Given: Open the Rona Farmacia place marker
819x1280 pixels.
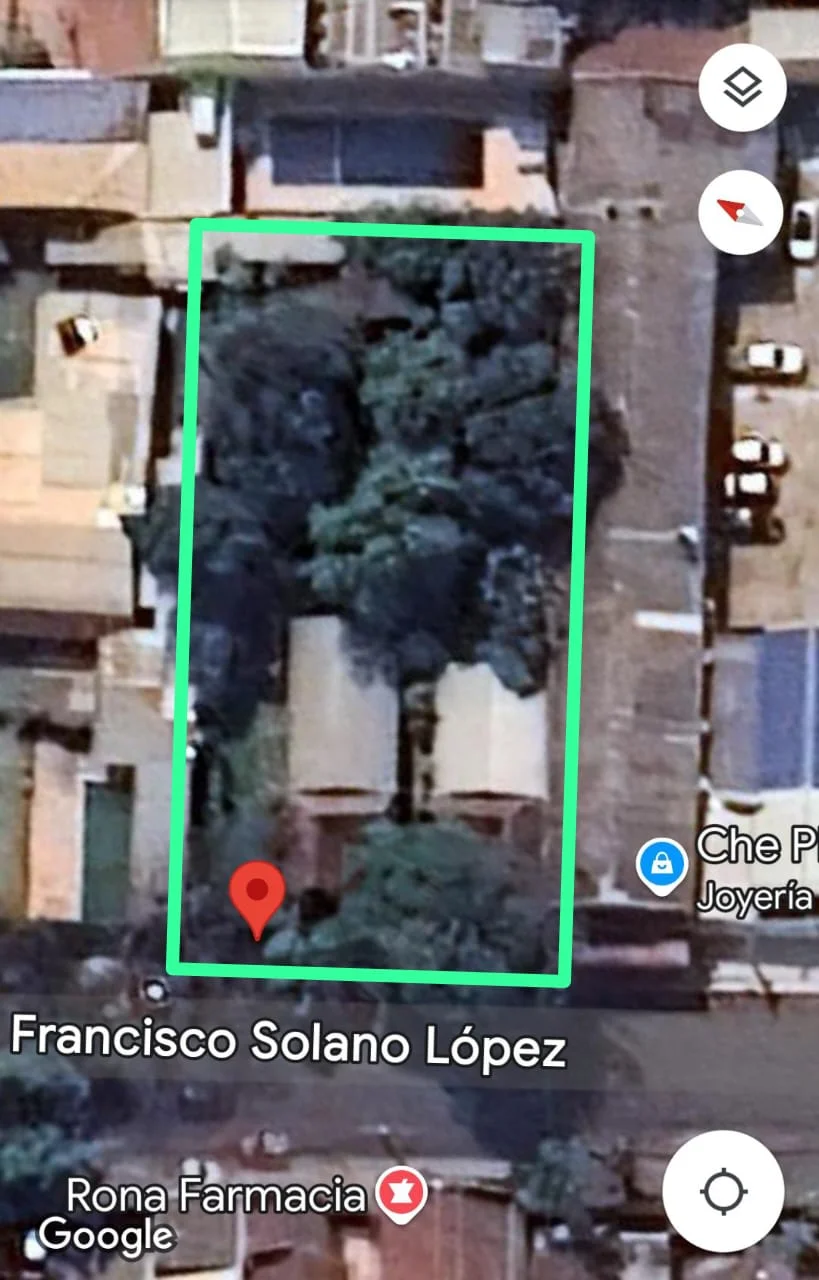Looking at the screenshot, I should click(401, 1194).
